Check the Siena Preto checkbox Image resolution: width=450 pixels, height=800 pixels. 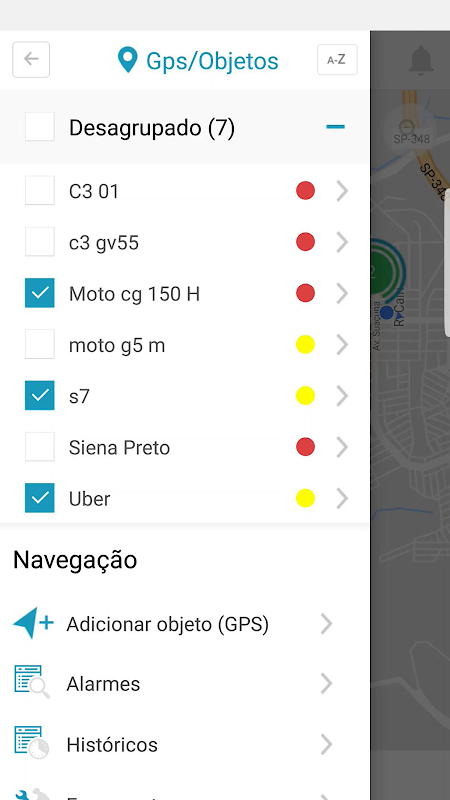tap(40, 447)
